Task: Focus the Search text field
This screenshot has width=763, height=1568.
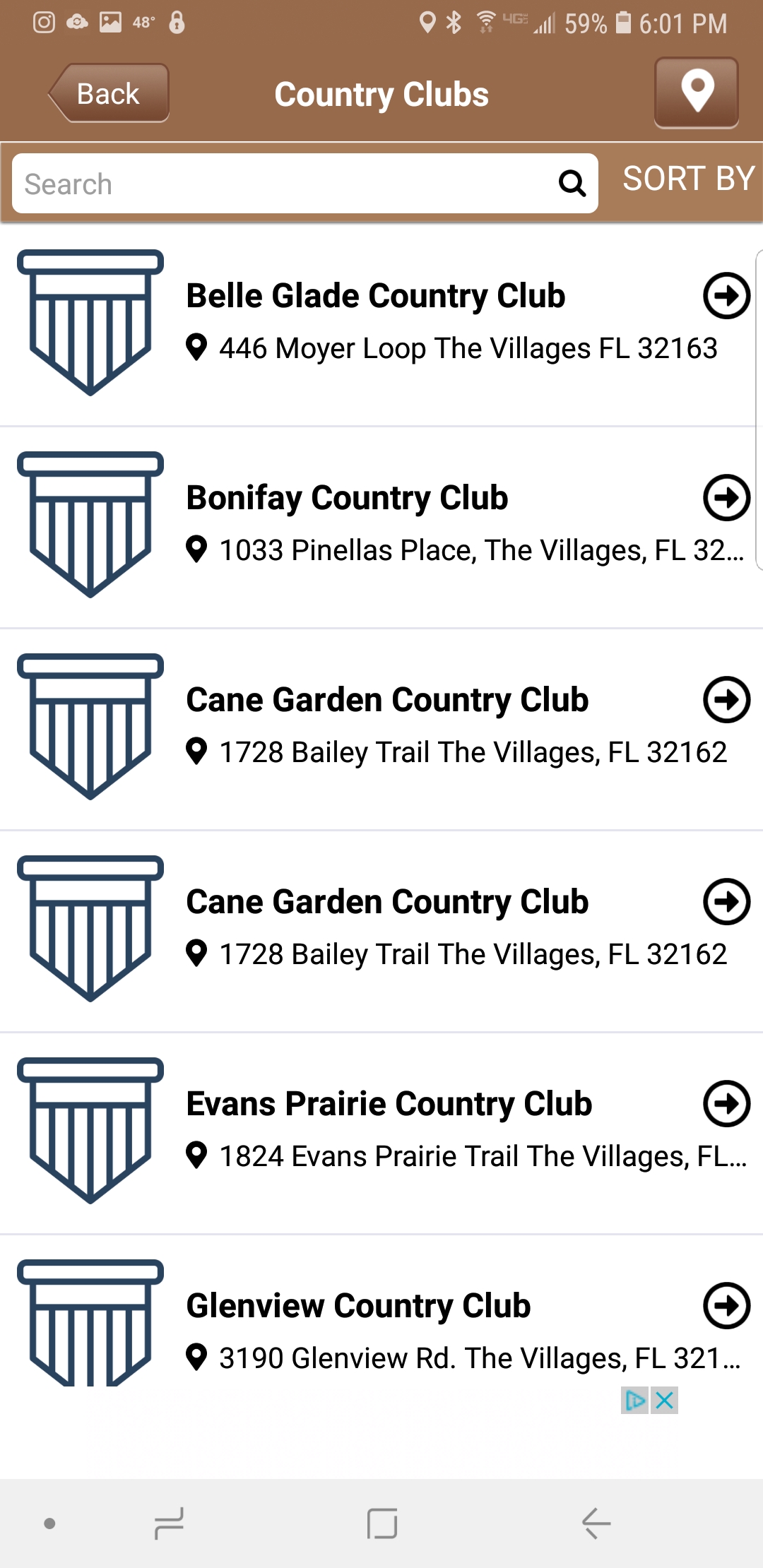Action: [x=305, y=184]
